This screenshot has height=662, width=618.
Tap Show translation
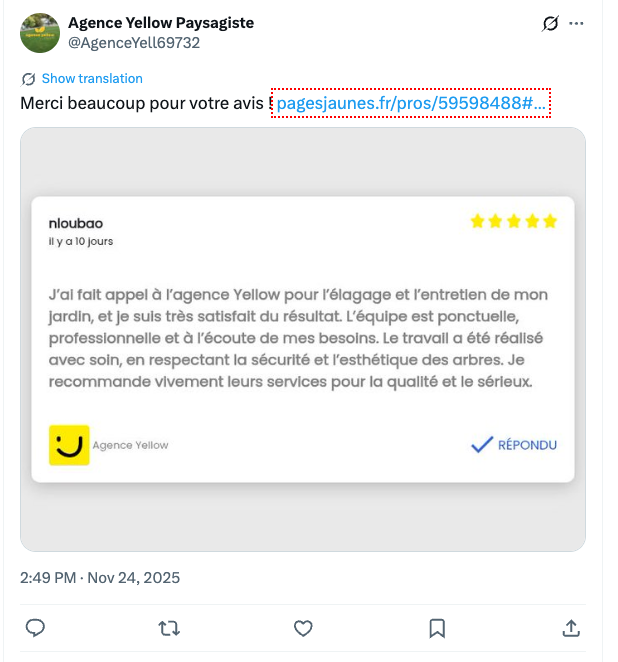(x=91, y=78)
